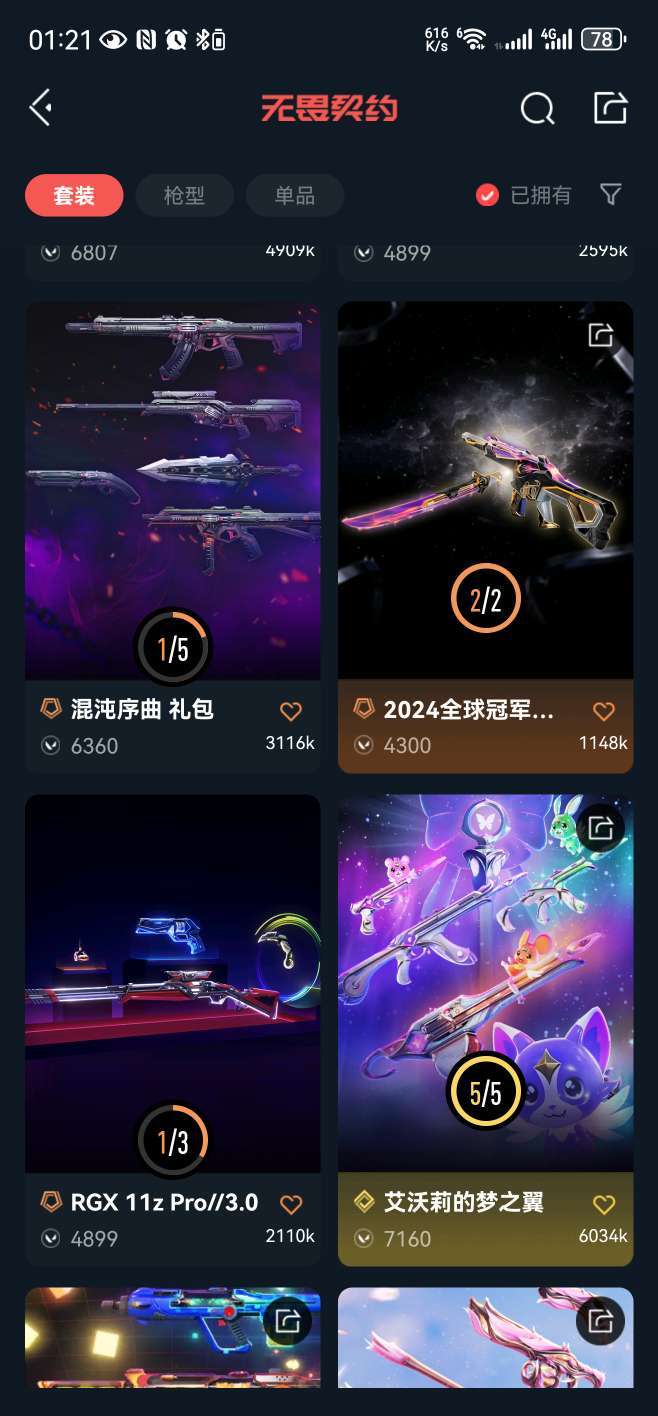Open the RGX 11z Pro//3.0 bundle card

coord(173,990)
